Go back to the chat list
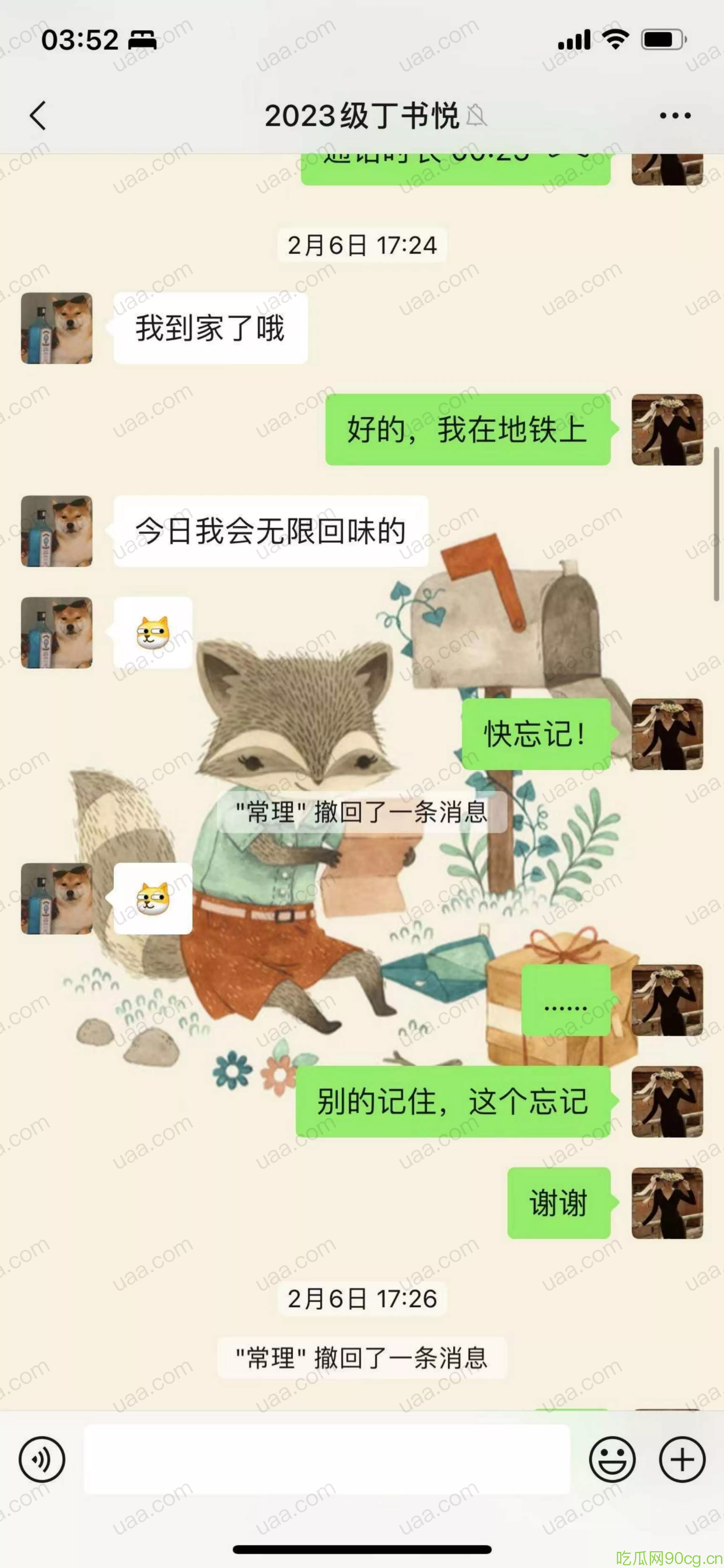The width and height of the screenshot is (724, 1568). (38, 116)
